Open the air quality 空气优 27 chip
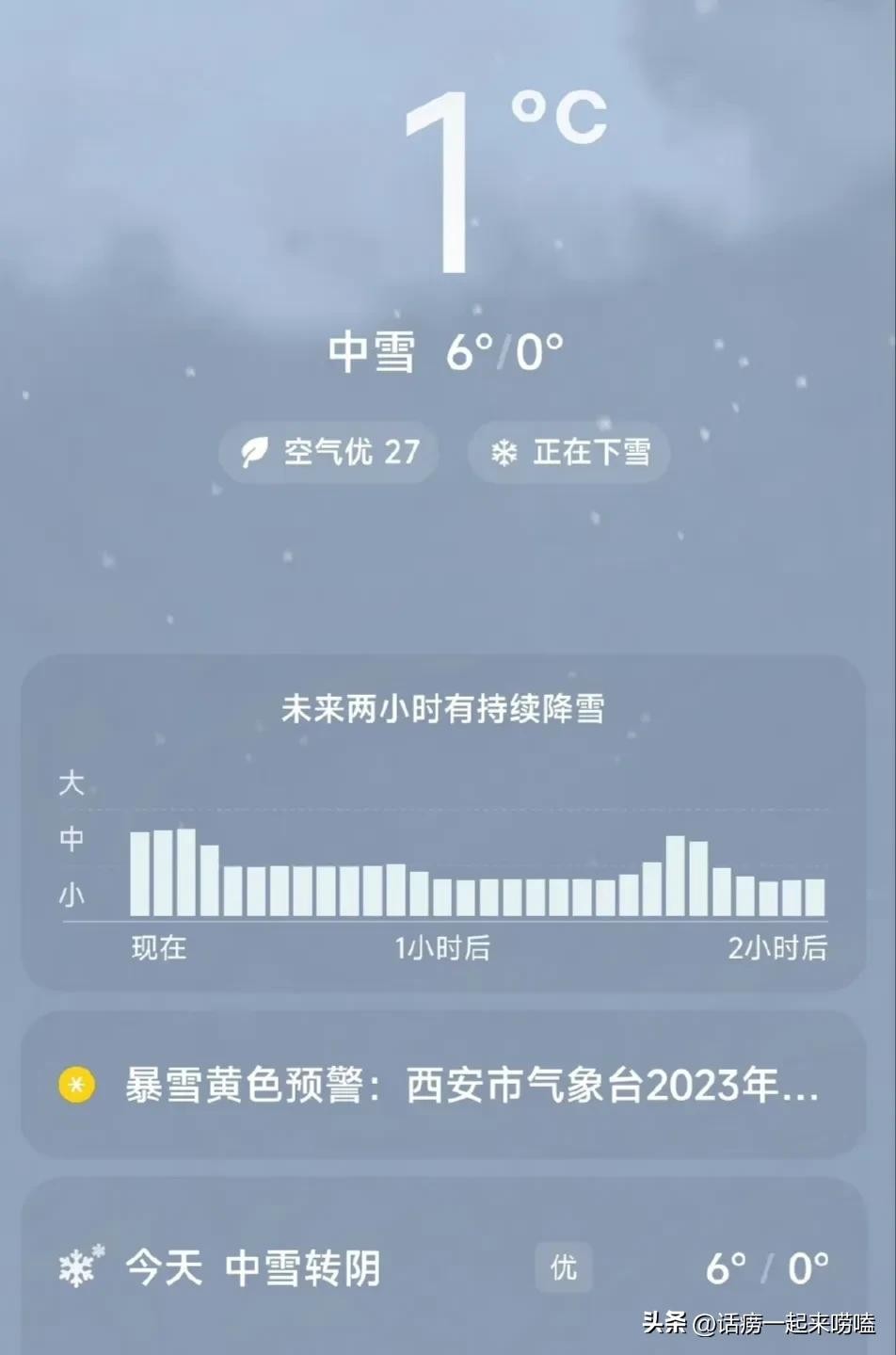896x1355 pixels. click(328, 453)
